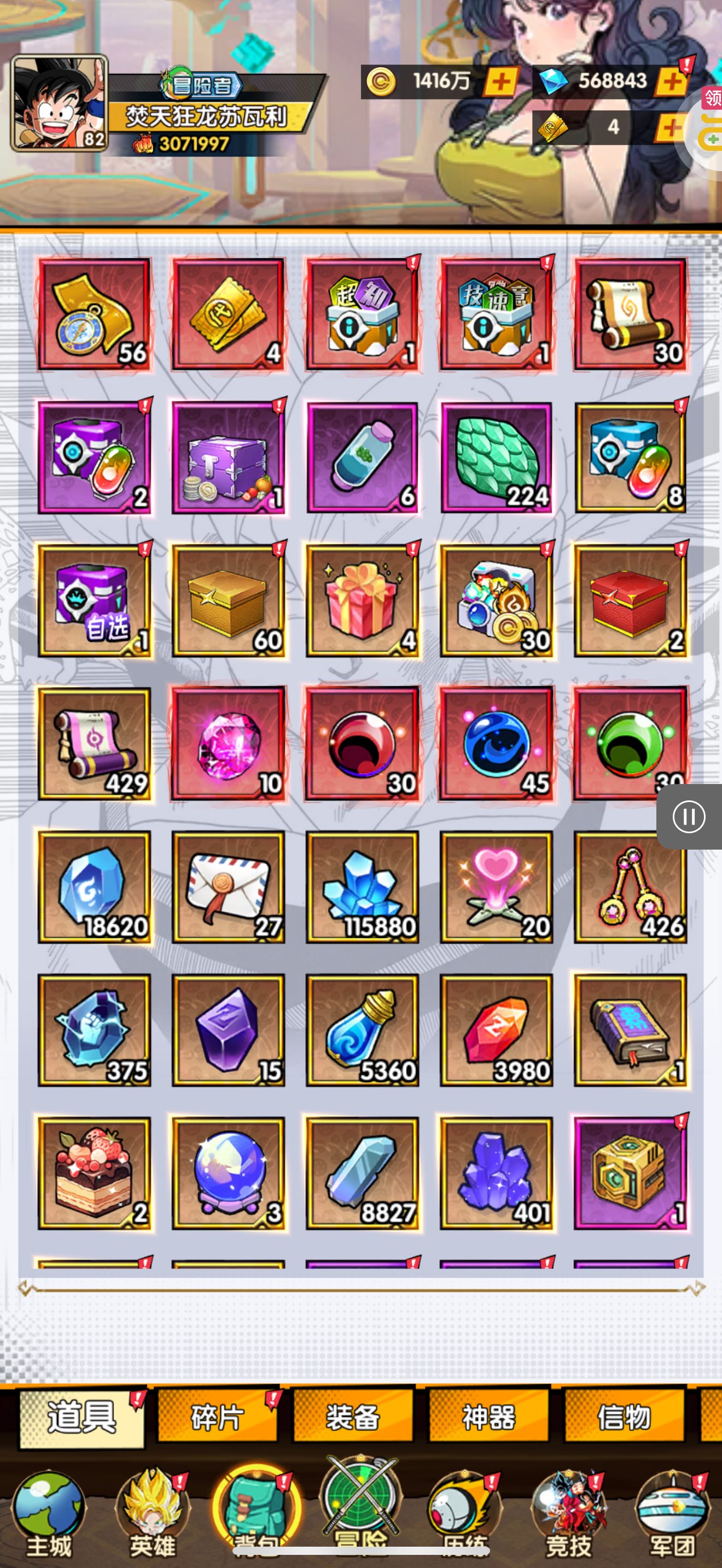Open the 竞技 arena section
The height and width of the screenshot is (1568, 722).
(568, 1514)
